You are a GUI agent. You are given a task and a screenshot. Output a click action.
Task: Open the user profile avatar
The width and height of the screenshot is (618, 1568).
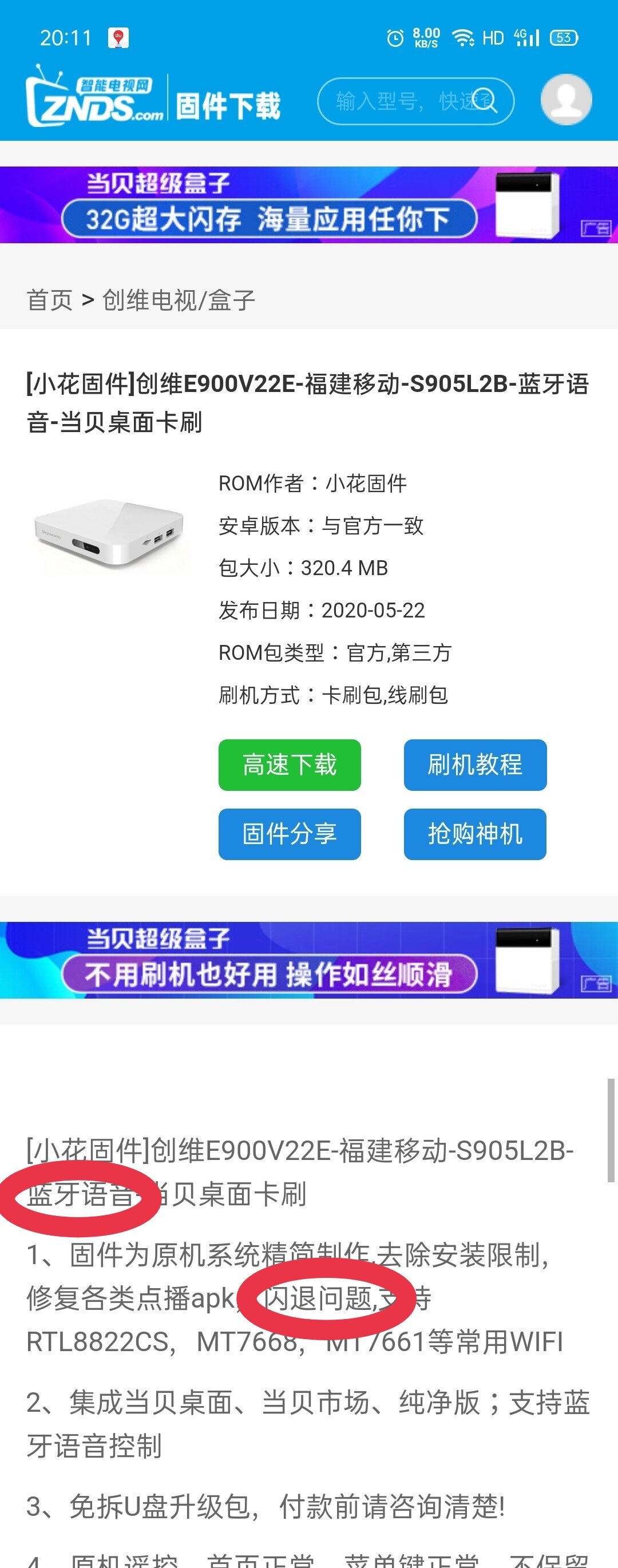[x=565, y=100]
